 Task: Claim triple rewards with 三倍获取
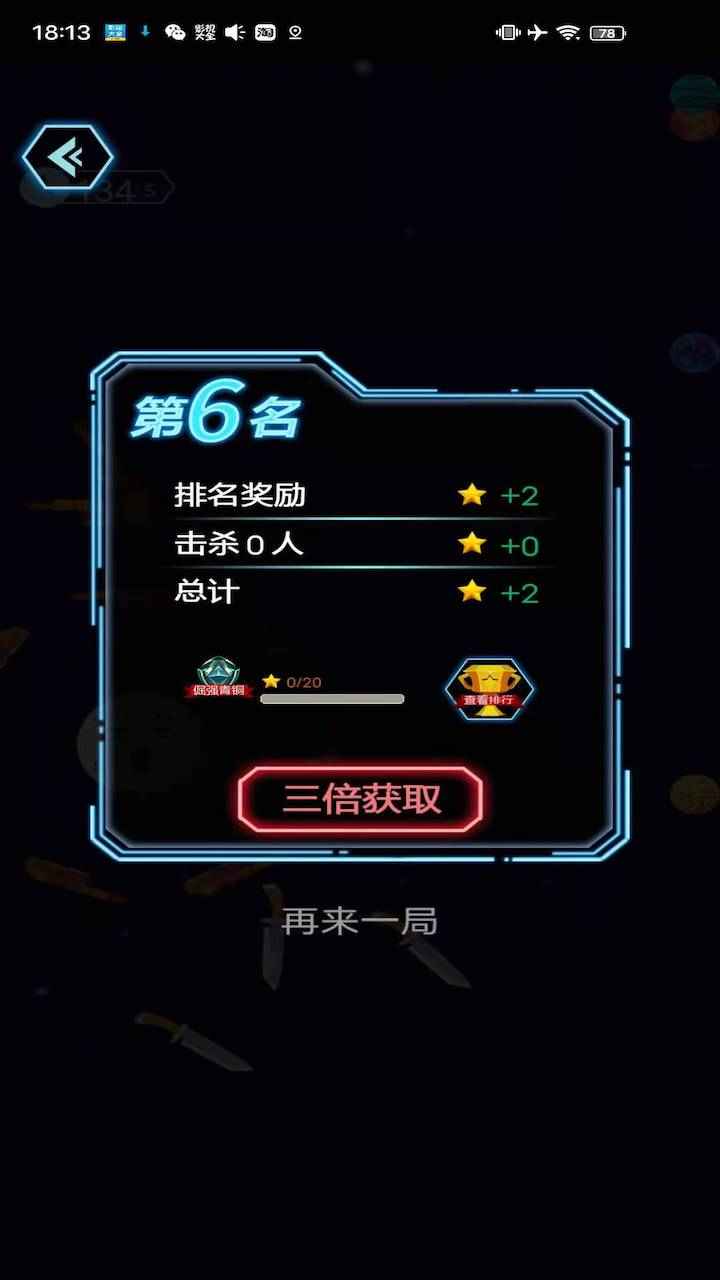coord(361,800)
